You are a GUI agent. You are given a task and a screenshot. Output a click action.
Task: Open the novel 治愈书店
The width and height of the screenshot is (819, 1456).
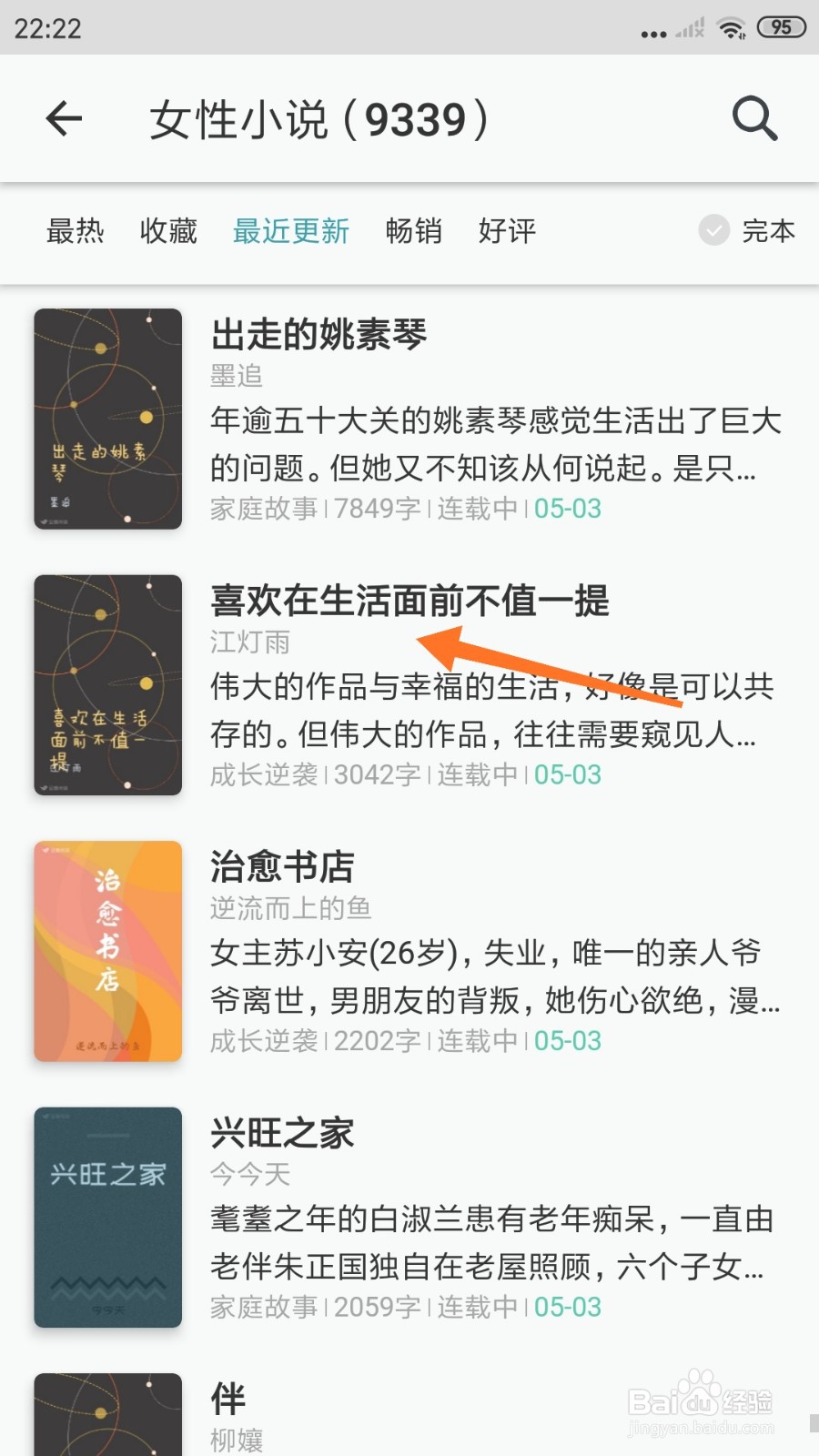pos(282,866)
